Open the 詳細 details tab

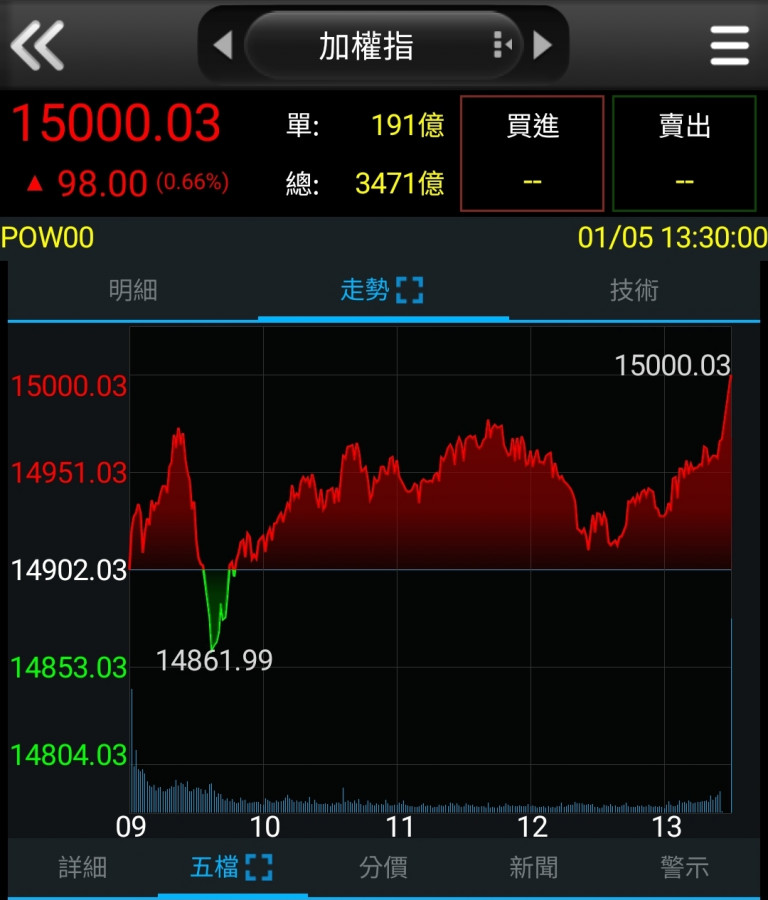click(83, 867)
